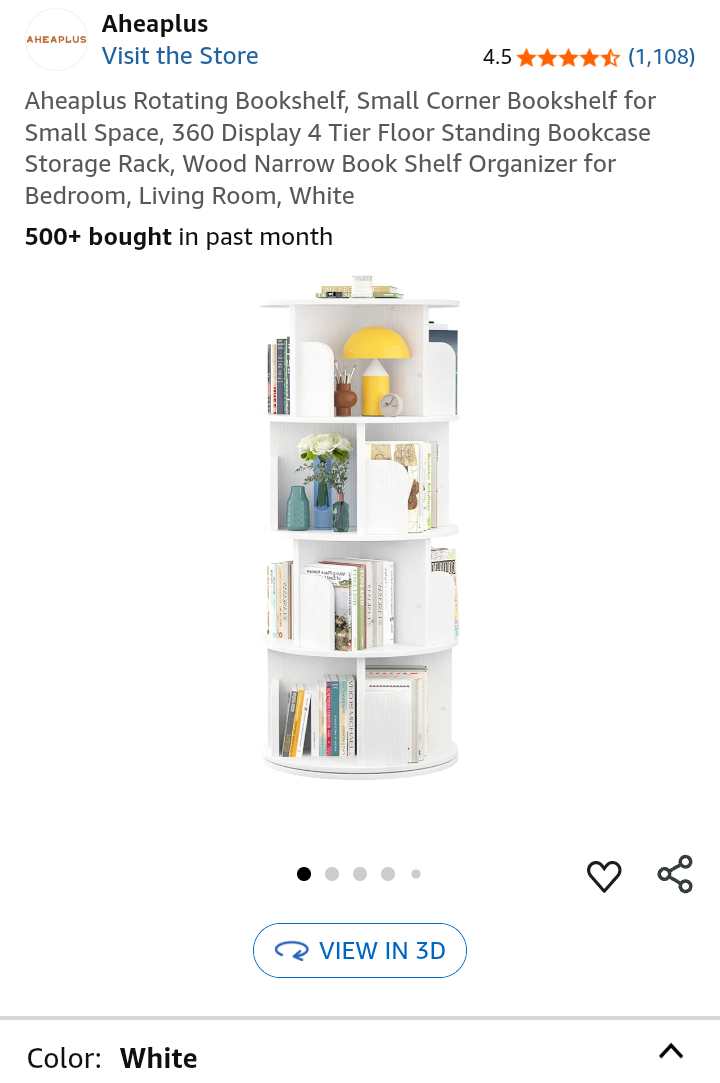Viewport: 720px width, 1083px height.
Task: Open the Visit the Store link
Action: [180, 56]
